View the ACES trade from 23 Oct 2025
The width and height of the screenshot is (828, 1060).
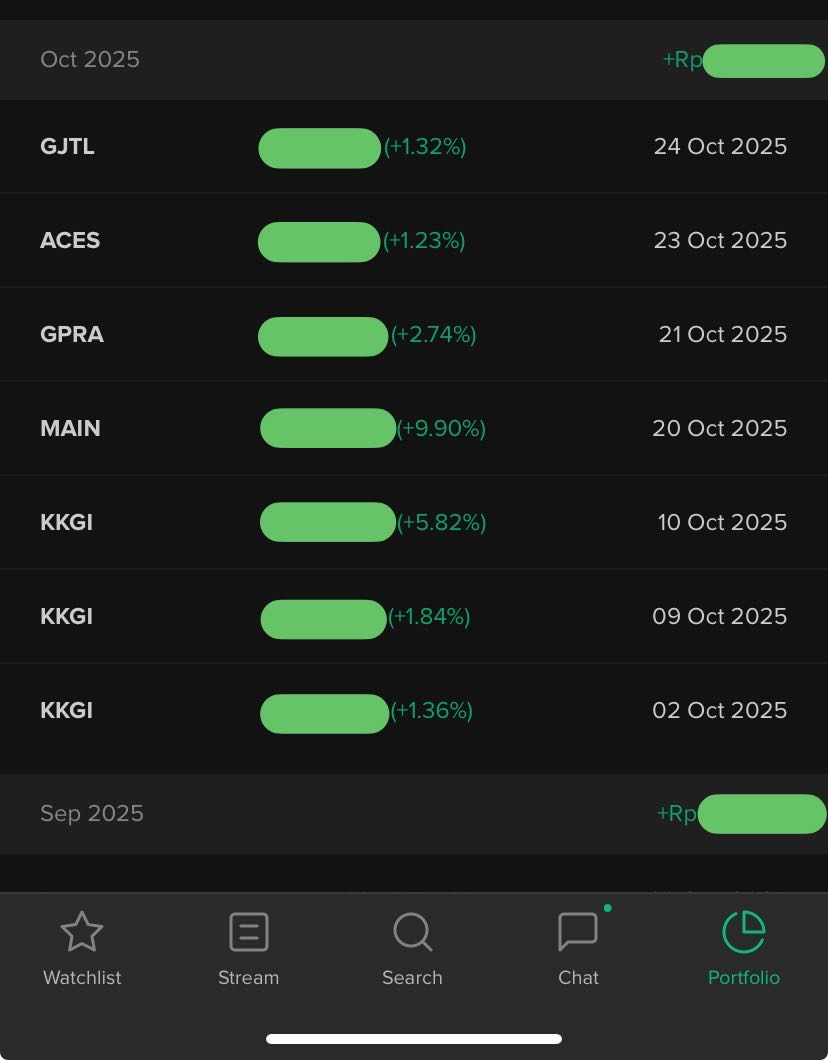413,241
